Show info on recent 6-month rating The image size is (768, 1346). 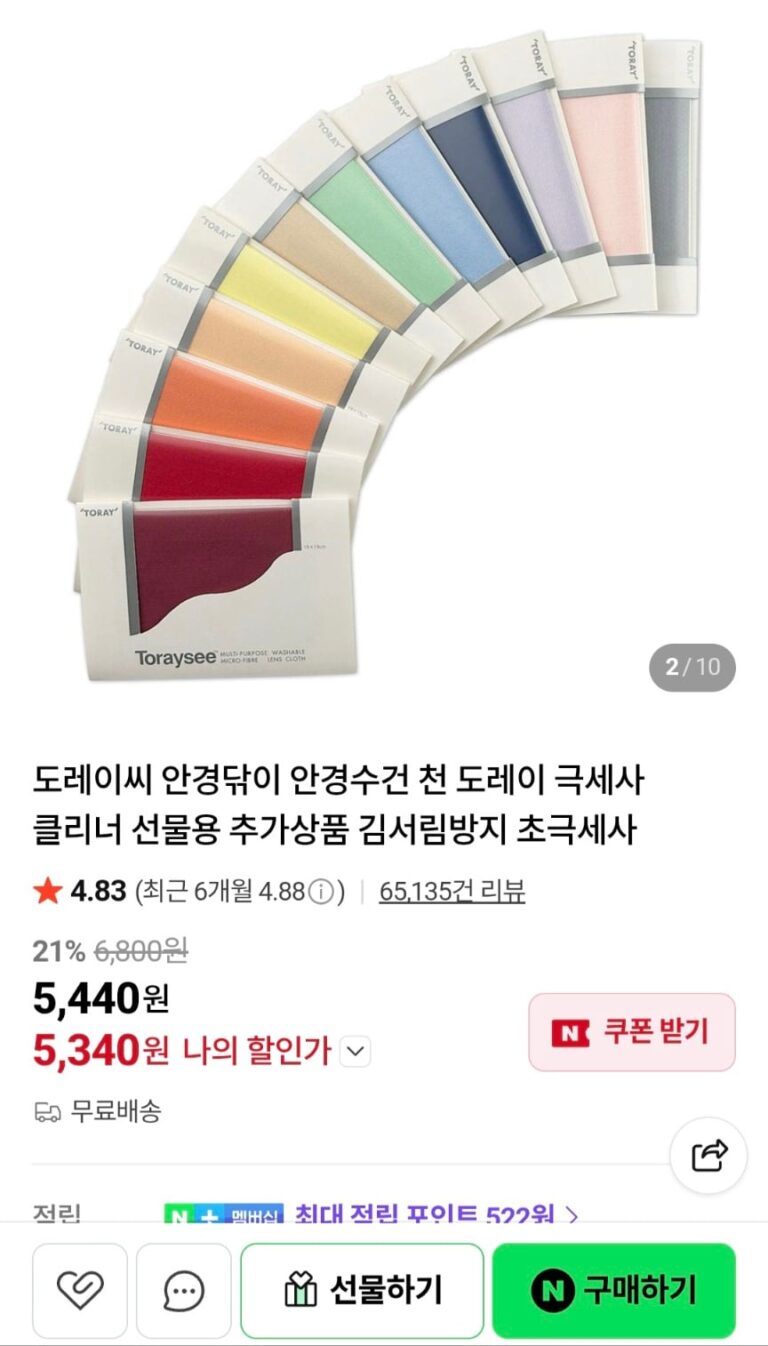[320, 891]
